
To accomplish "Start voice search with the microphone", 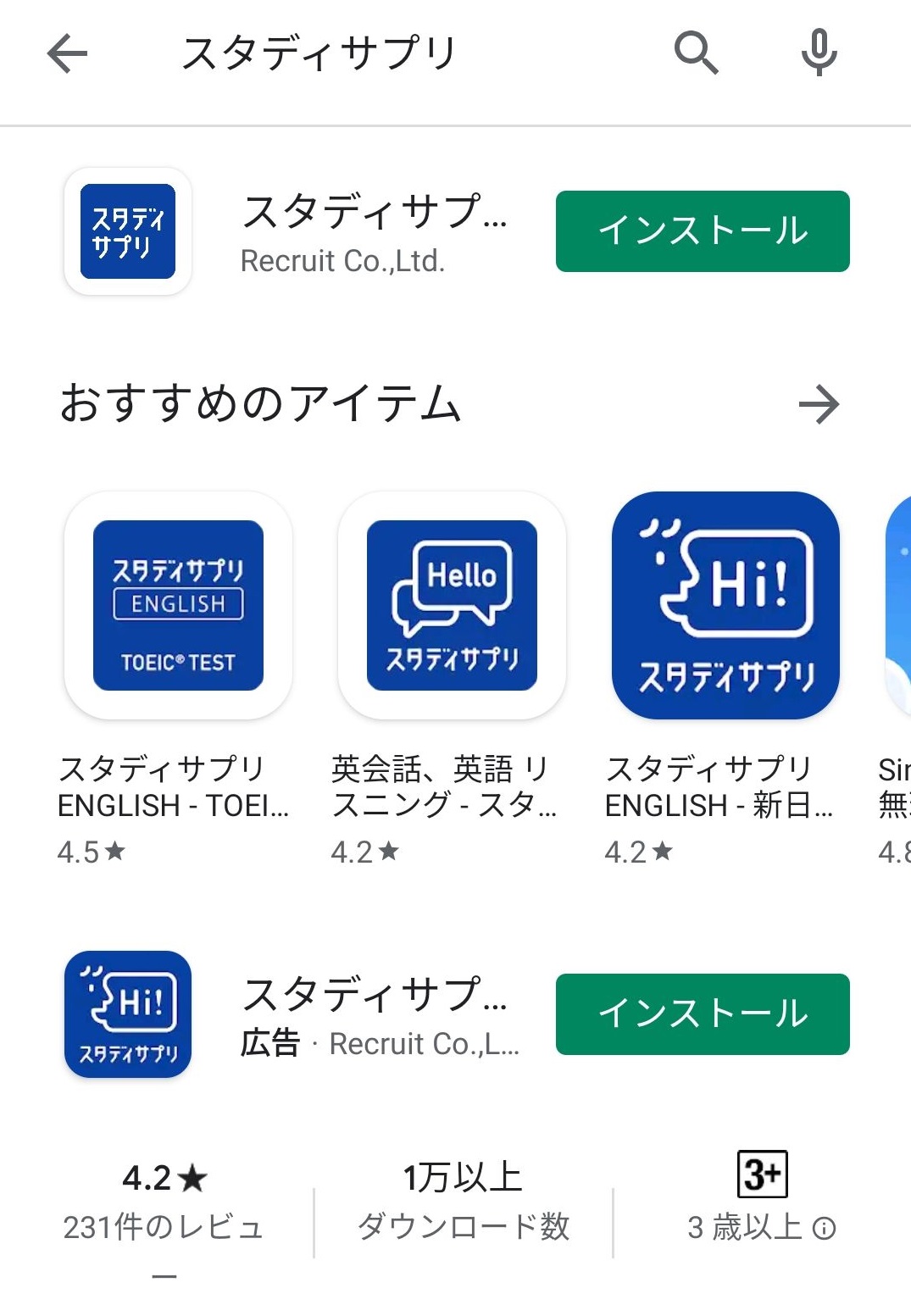I will pyautogui.click(x=819, y=53).
